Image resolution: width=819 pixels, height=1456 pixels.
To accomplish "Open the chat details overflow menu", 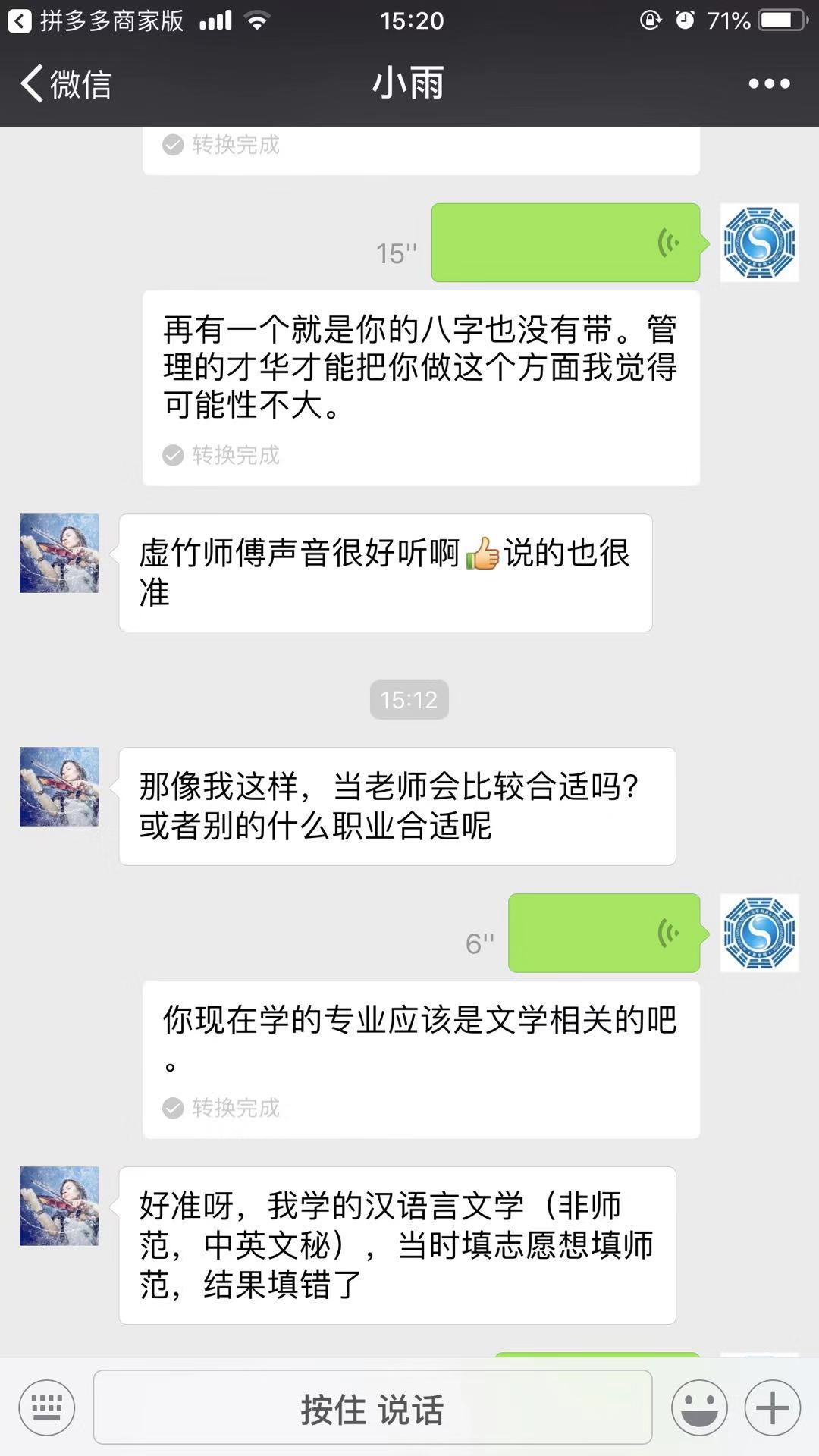I will (x=769, y=83).
